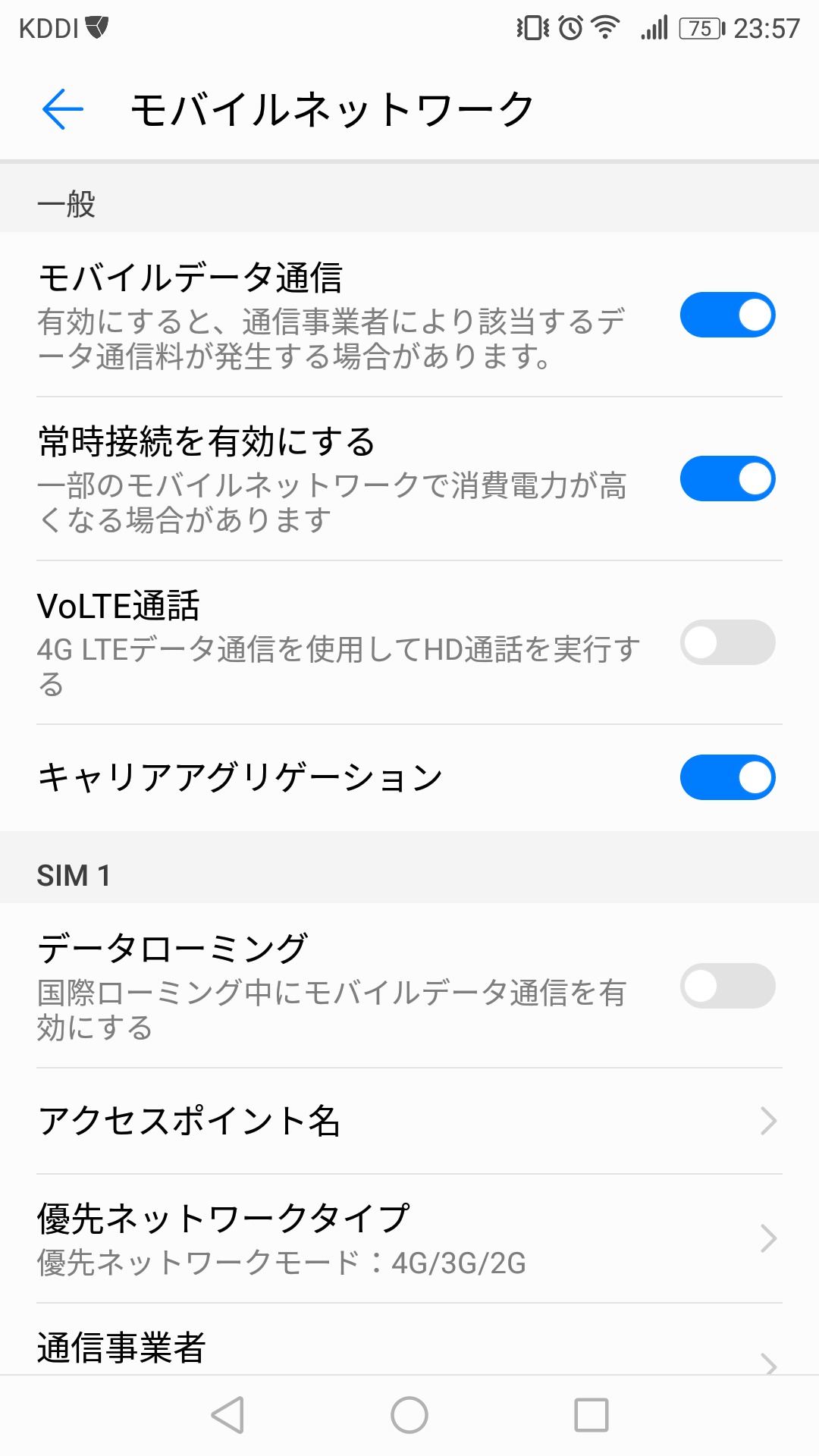Image resolution: width=819 pixels, height=1456 pixels.
Task: Tap the system home button
Action: click(409, 1415)
